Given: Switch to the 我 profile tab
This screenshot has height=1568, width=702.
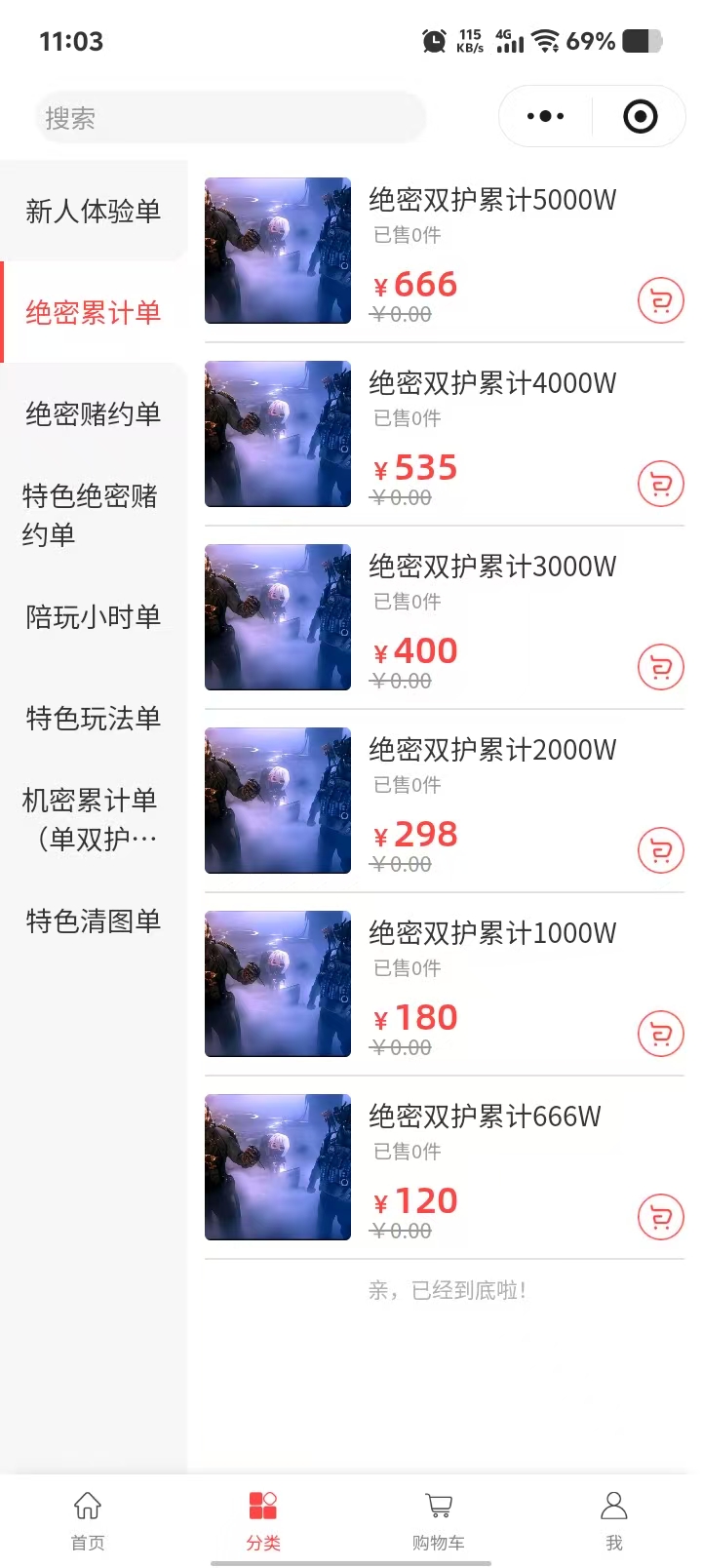Looking at the screenshot, I should point(614,1519).
